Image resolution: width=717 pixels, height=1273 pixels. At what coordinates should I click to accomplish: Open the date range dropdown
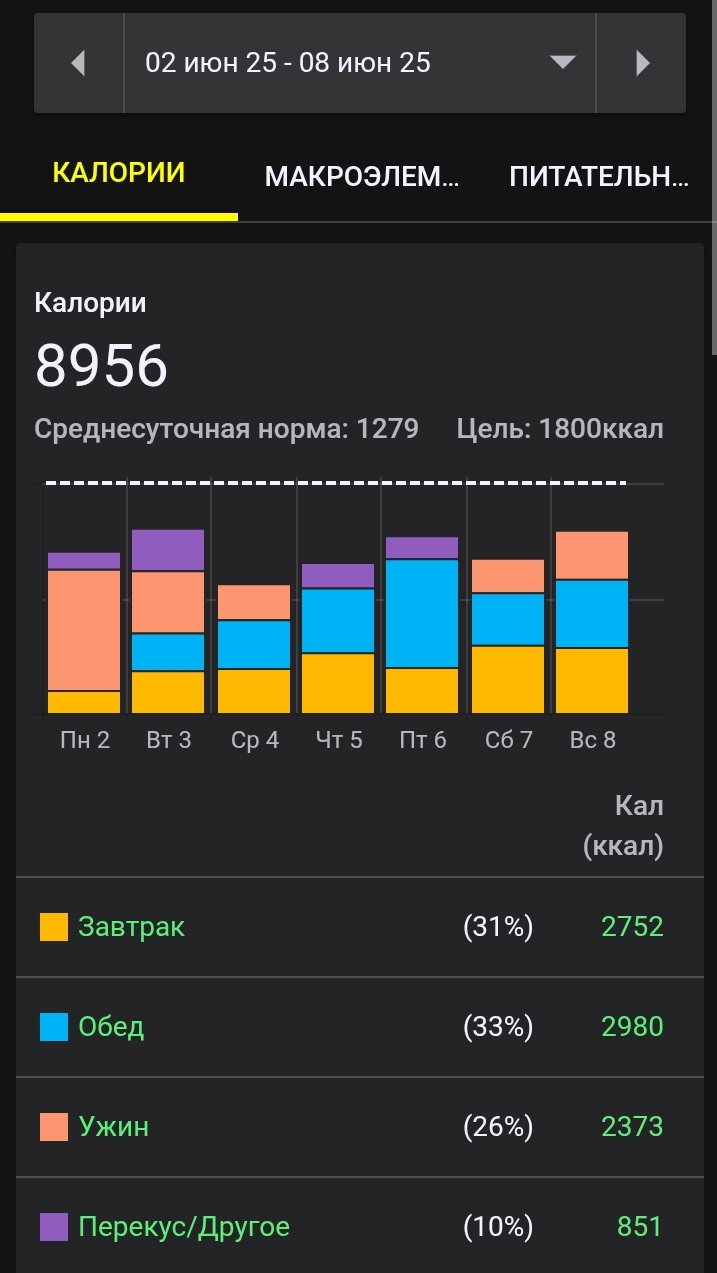(x=360, y=63)
